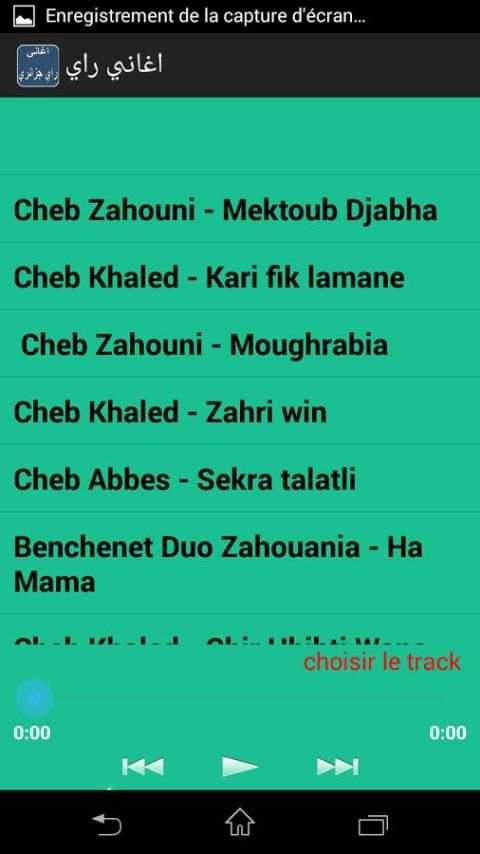This screenshot has height=854, width=480.
Task: Play Cheb Abbes - Sekra talatli
Action: [x=240, y=479]
